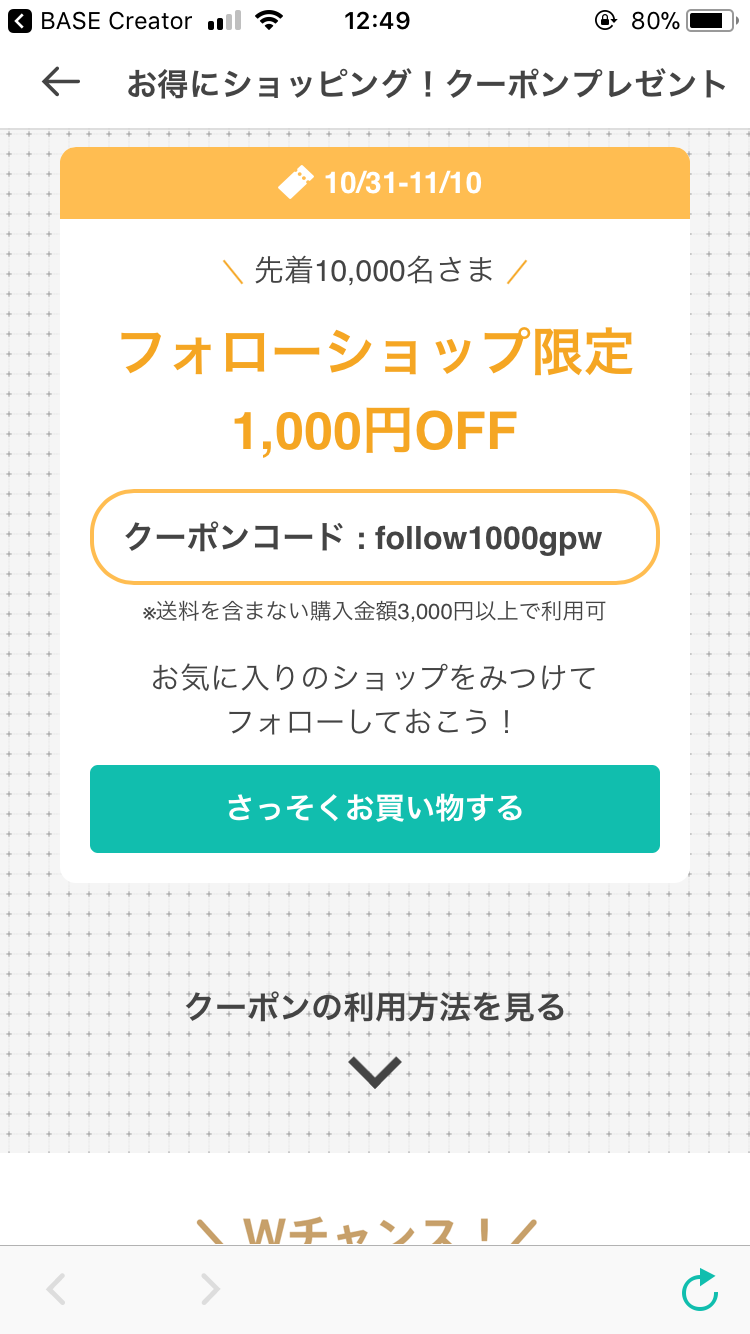Tap the clock showing 12:49
The width and height of the screenshot is (750, 1334).
(x=375, y=19)
